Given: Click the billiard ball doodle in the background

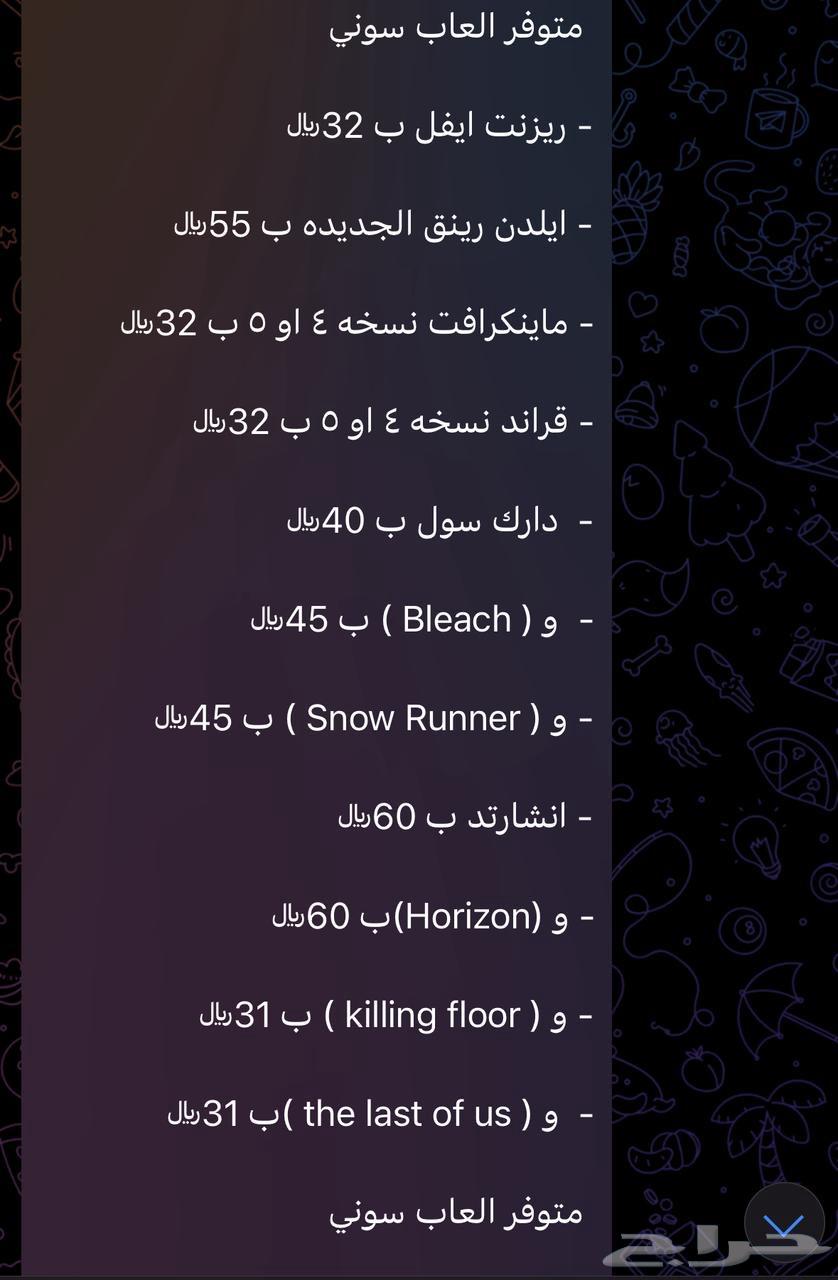Looking at the screenshot, I should (743, 928).
